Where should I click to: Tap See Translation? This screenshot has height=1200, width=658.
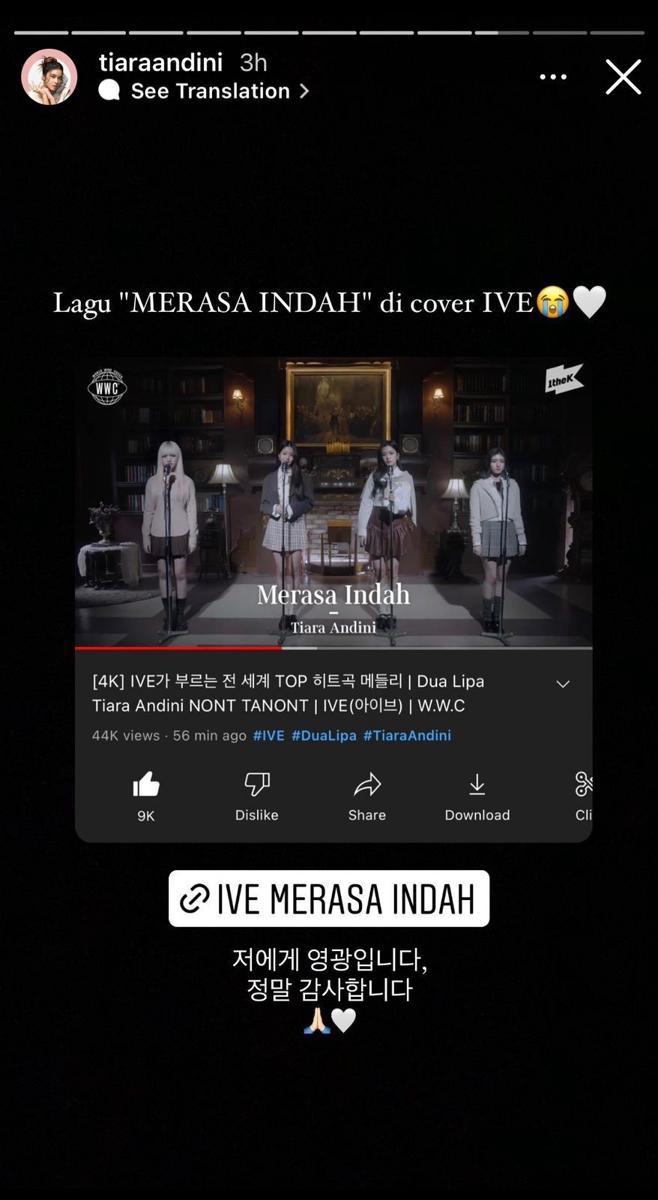pyautogui.click(x=209, y=91)
